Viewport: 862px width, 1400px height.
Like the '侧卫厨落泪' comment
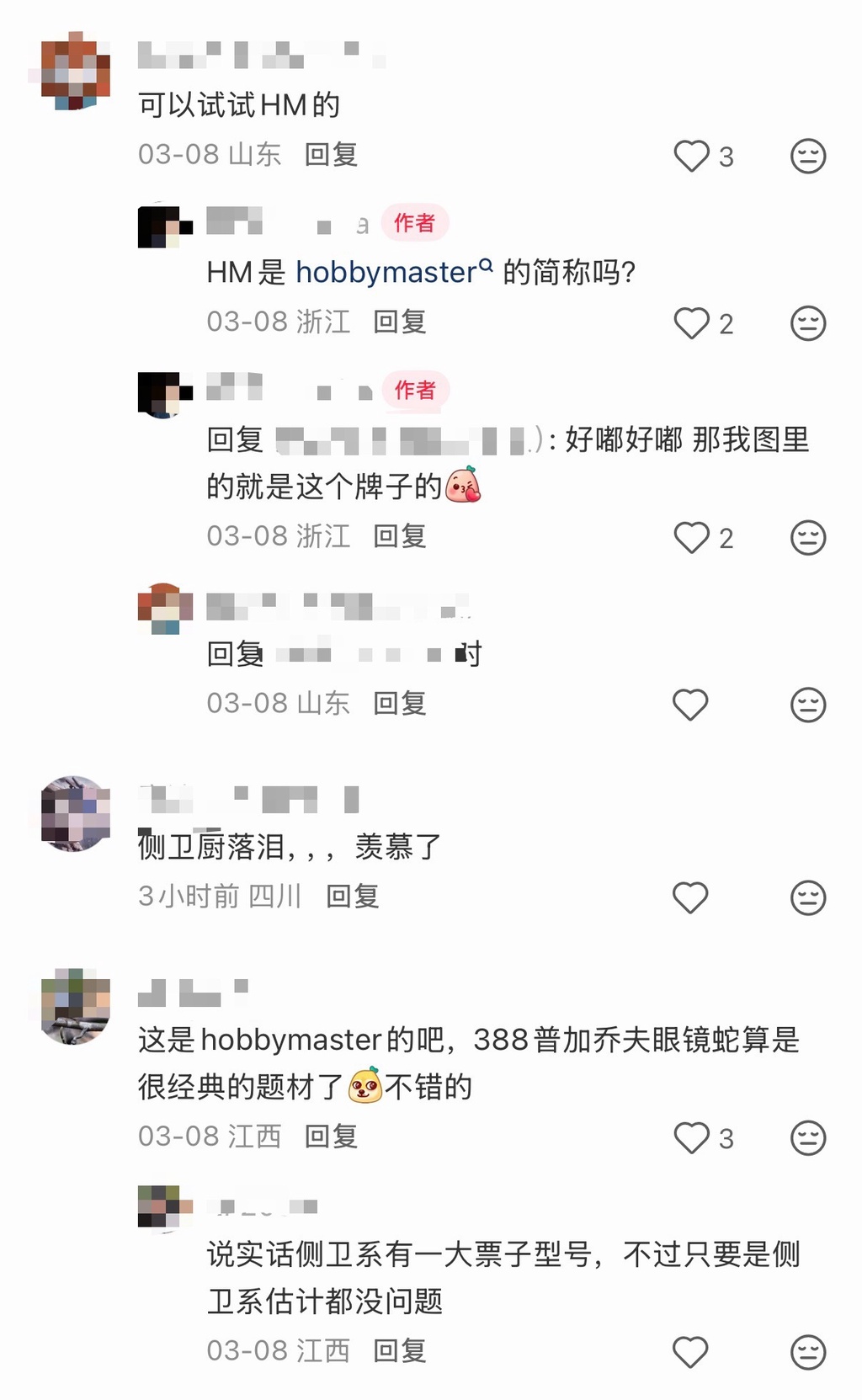tap(690, 897)
